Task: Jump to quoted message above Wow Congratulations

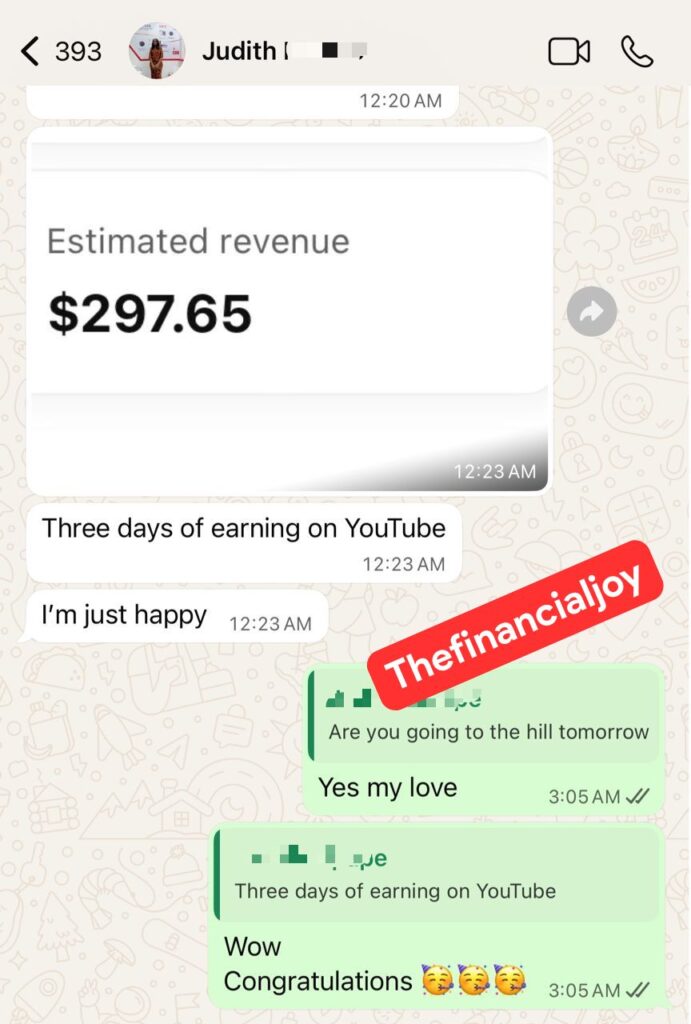Action: pyautogui.click(x=437, y=876)
